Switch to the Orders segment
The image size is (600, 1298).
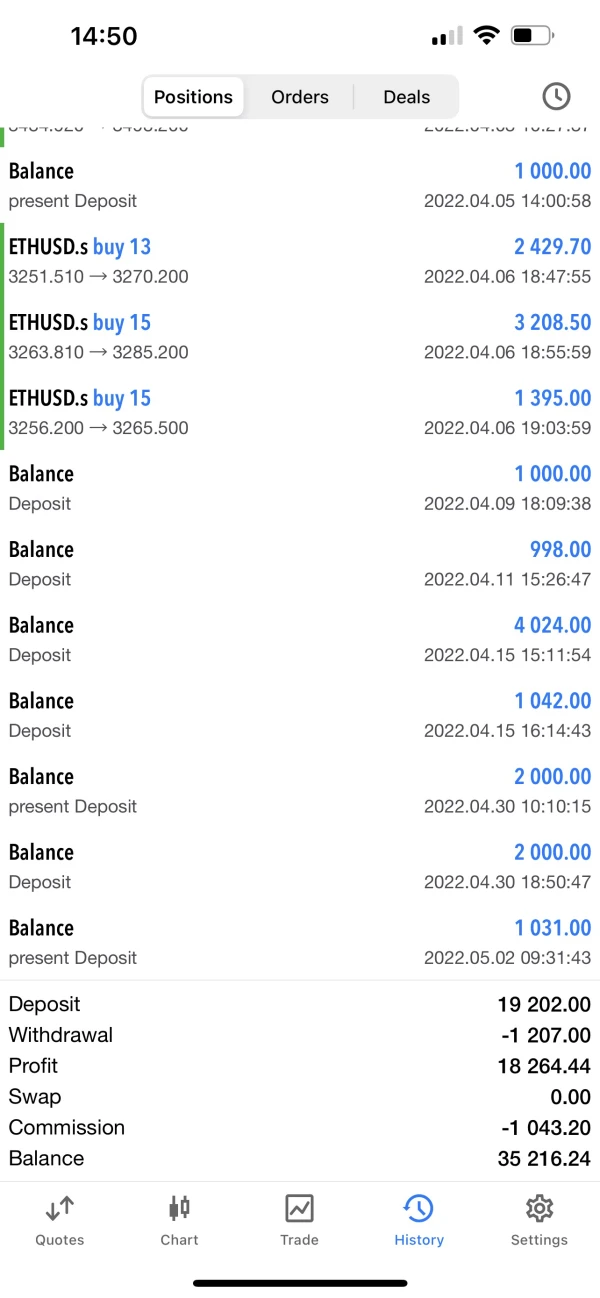[x=300, y=97]
